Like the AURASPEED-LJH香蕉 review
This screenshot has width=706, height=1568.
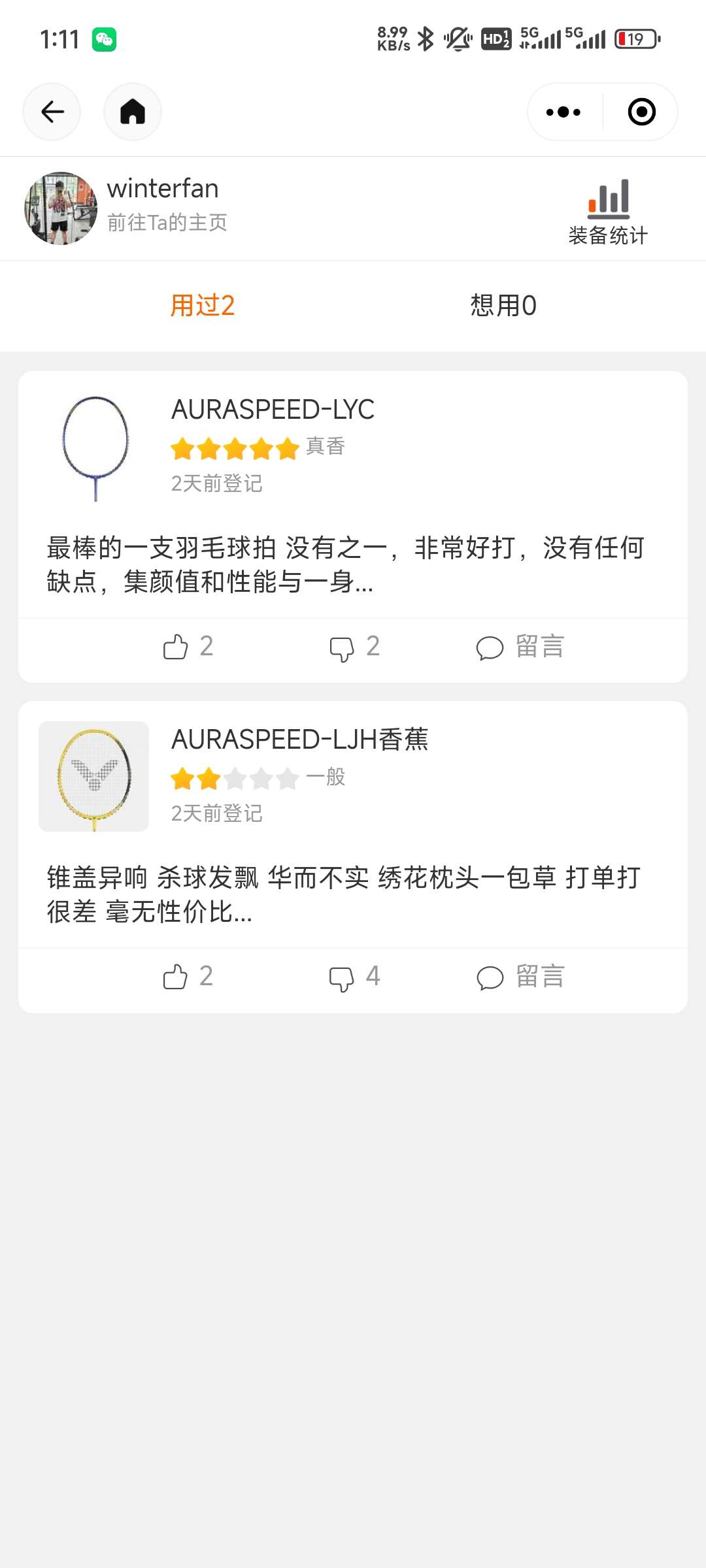188,977
